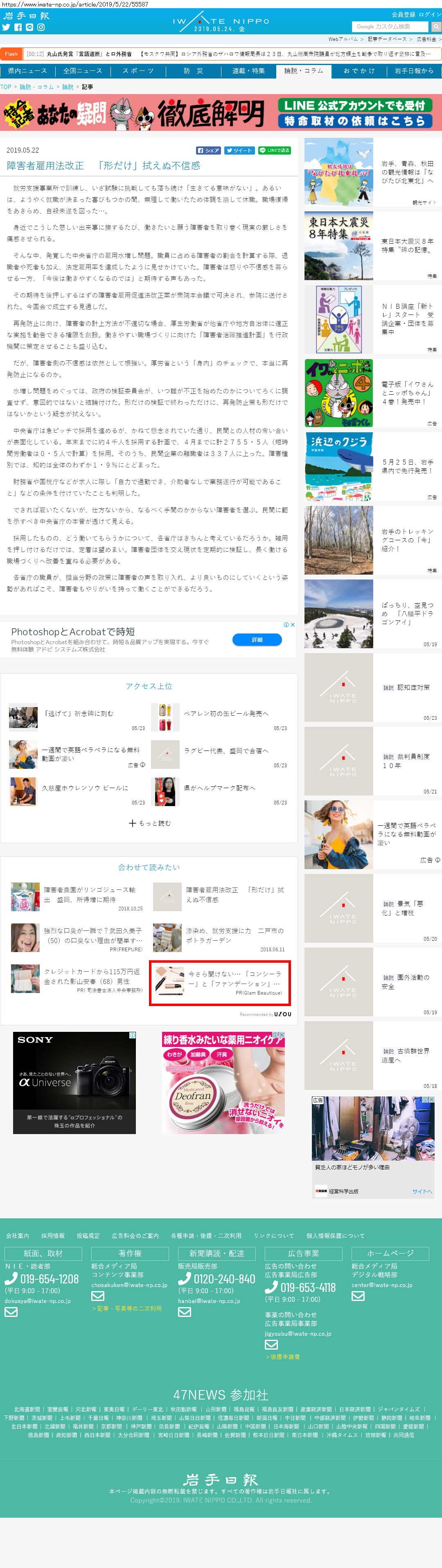The image size is (442, 1568).
Task: Switch to the 県内ニュース tab
Action: click(27, 71)
